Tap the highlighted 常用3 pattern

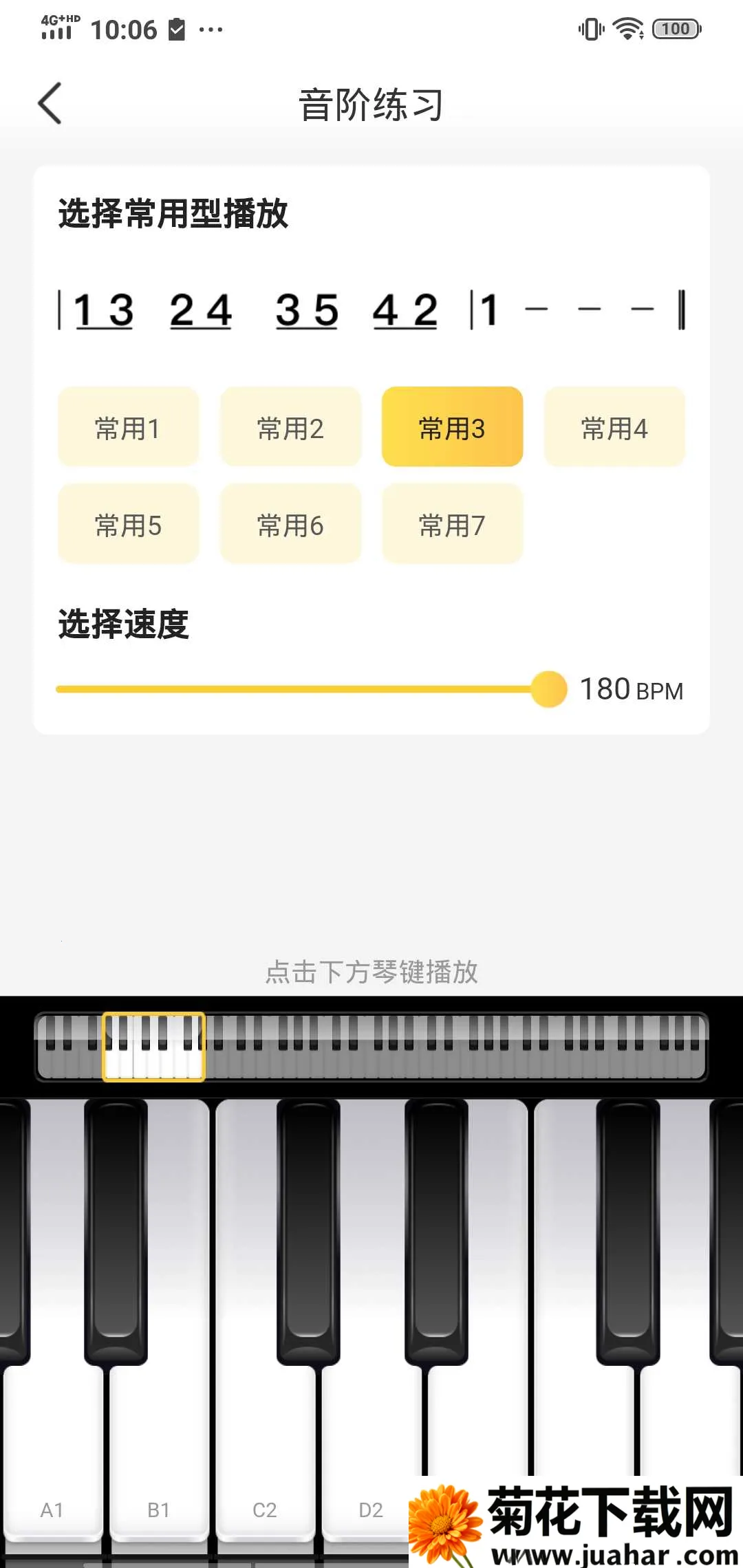pos(452,427)
